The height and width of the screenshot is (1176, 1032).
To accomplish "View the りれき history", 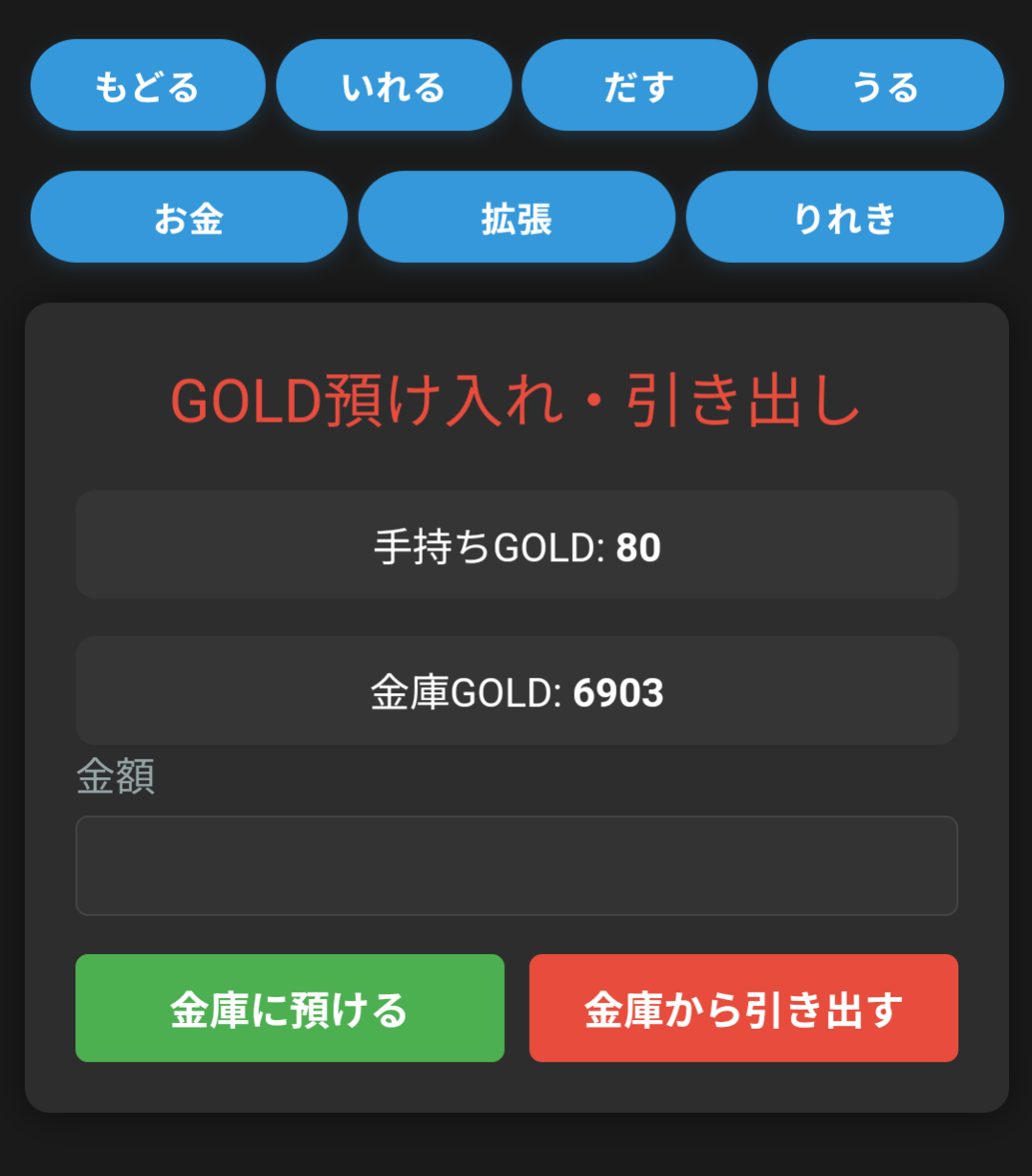I will [845, 217].
